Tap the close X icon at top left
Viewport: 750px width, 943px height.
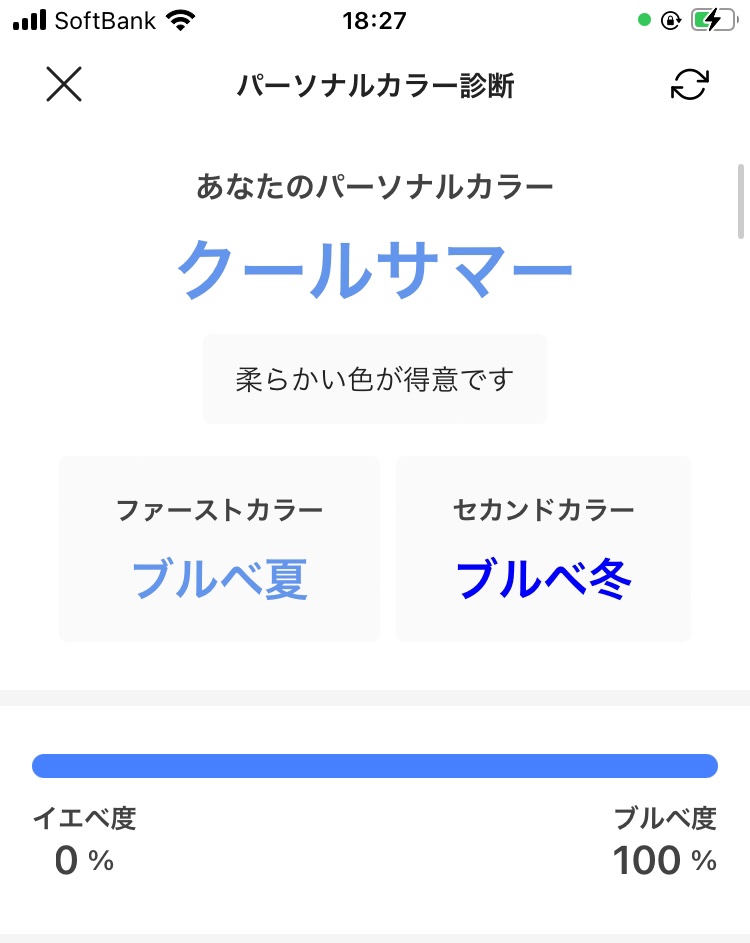64,85
